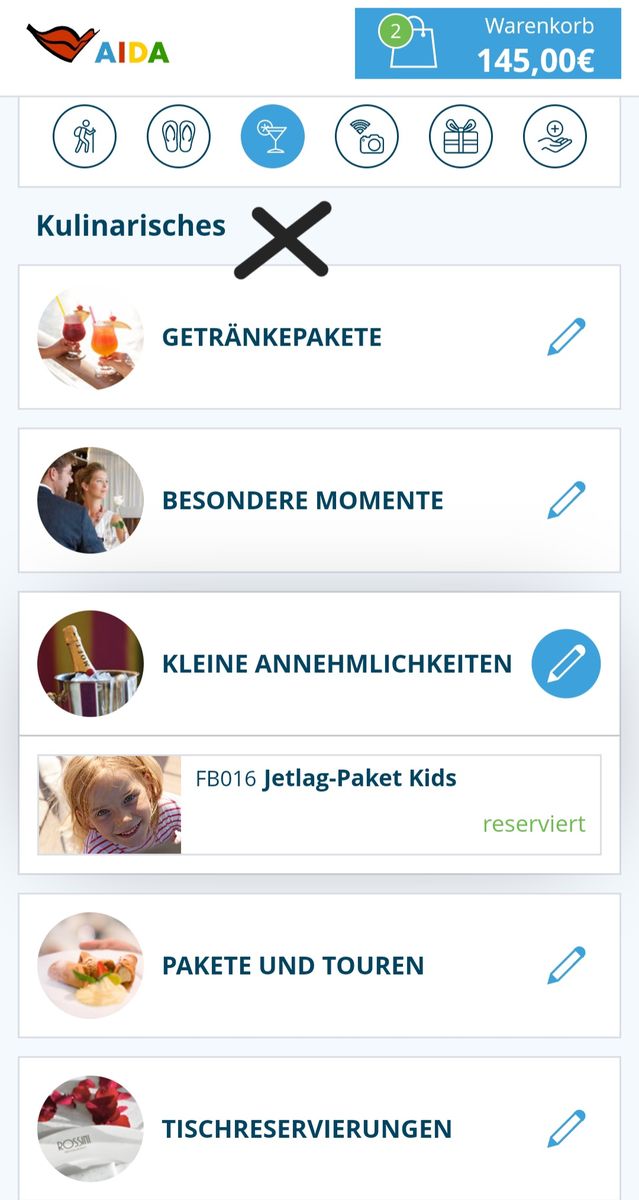Select the cocktail culinary category icon
639x1200 pixels.
(x=273, y=136)
